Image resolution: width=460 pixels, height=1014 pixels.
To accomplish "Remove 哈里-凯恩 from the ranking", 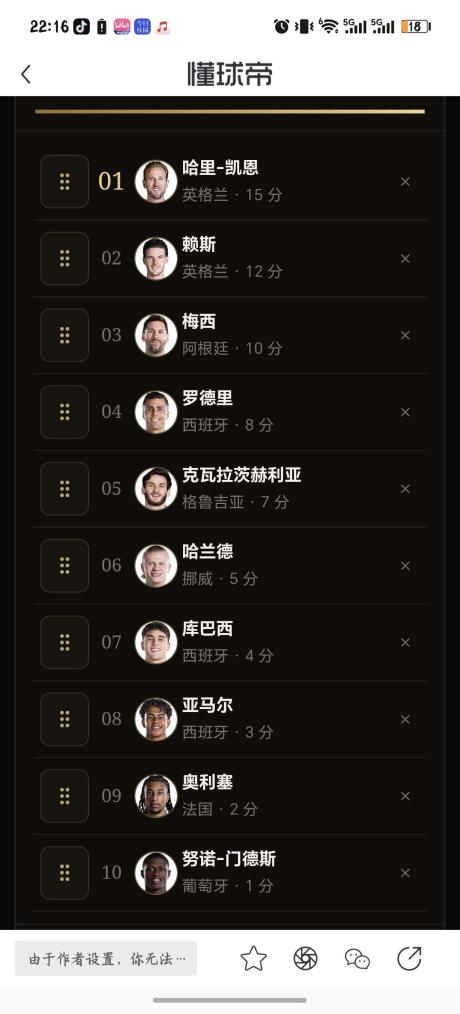I will click(405, 182).
